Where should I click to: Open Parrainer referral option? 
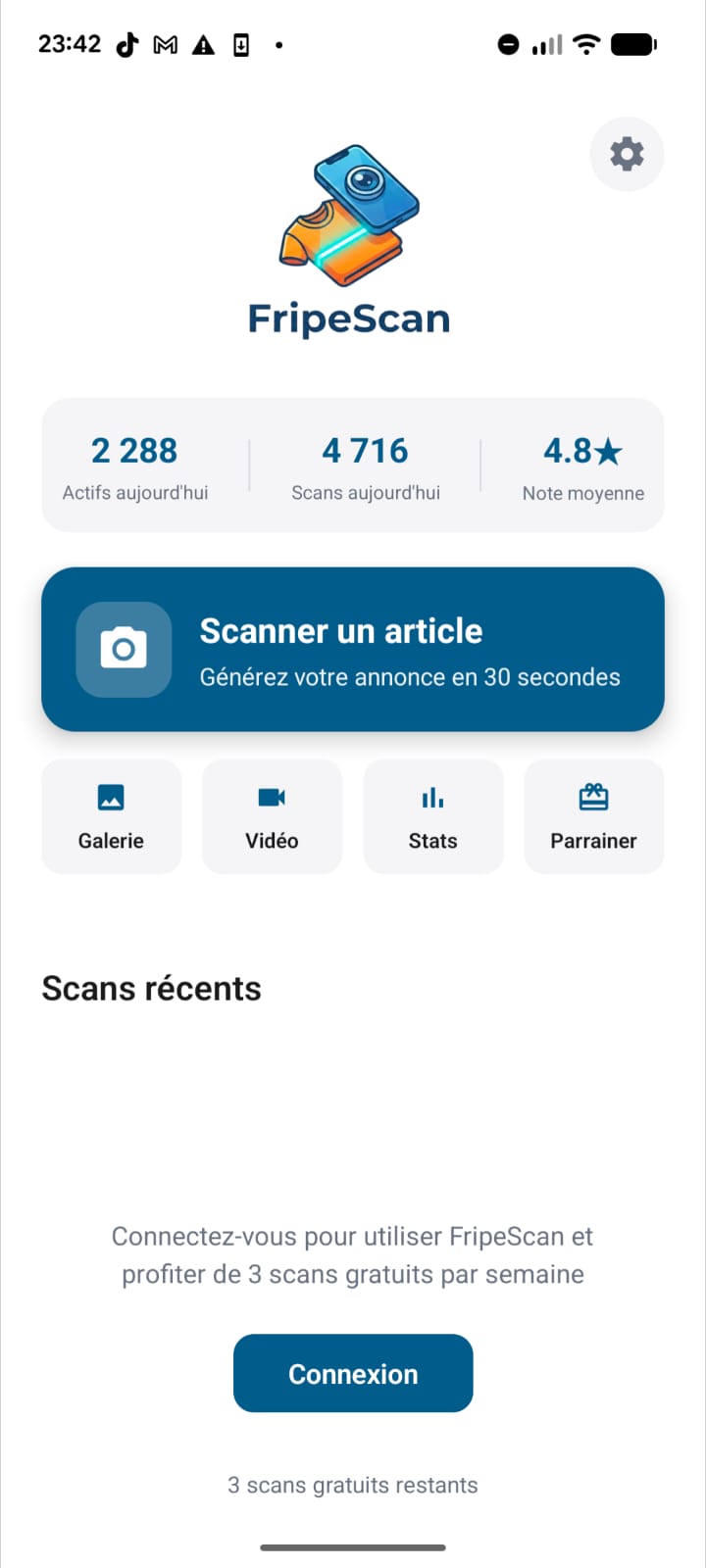click(593, 816)
